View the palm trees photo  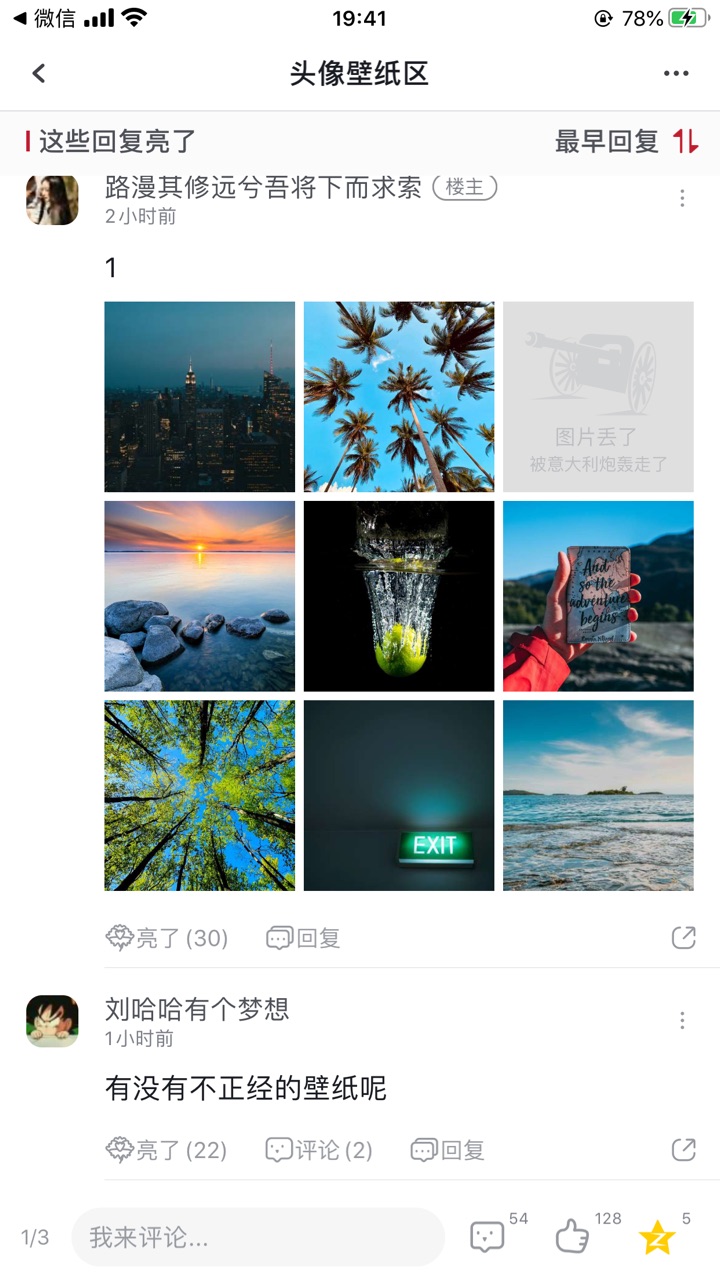[399, 396]
